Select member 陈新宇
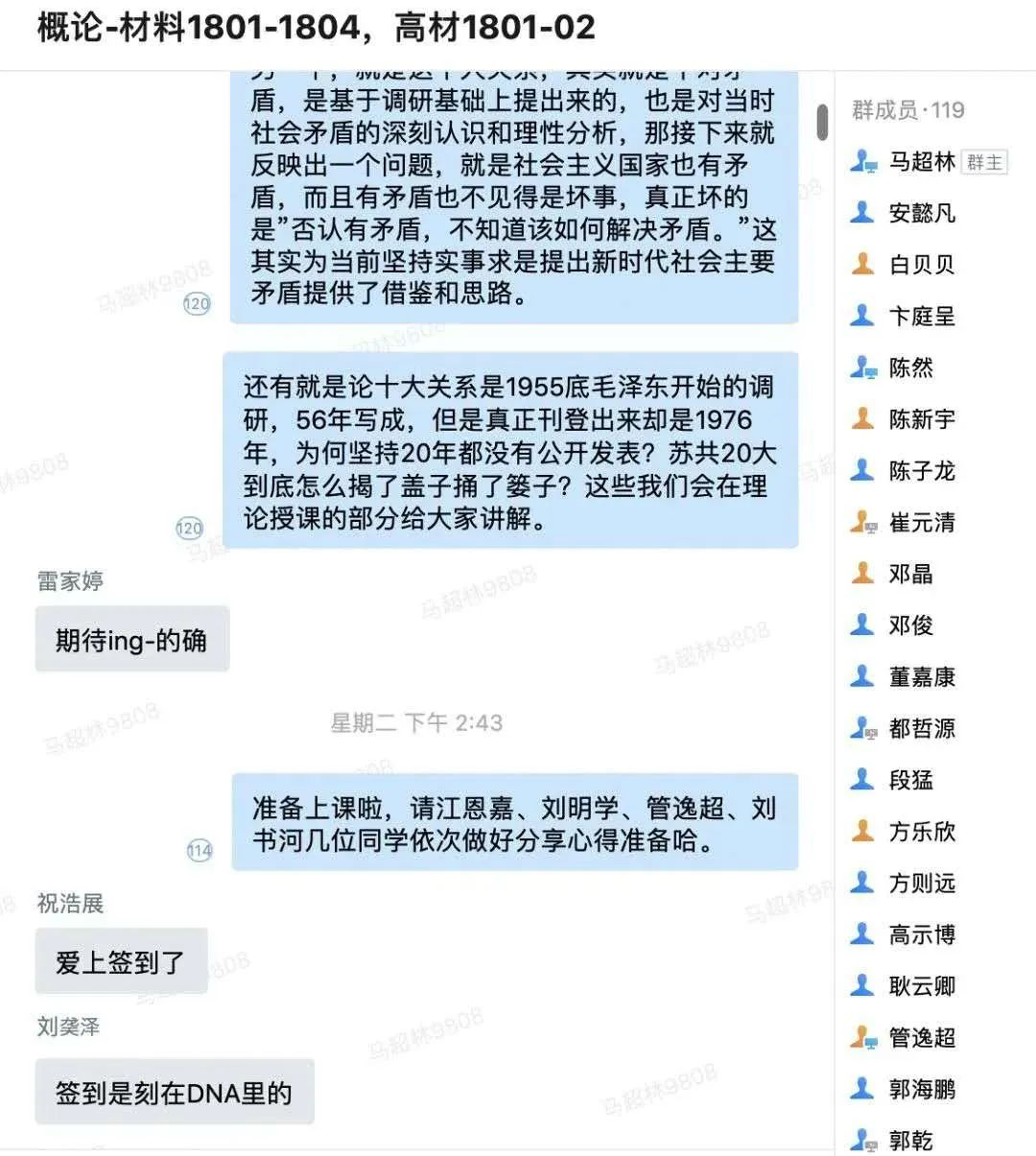Viewport: 1036px width, 1156px height. tap(921, 419)
